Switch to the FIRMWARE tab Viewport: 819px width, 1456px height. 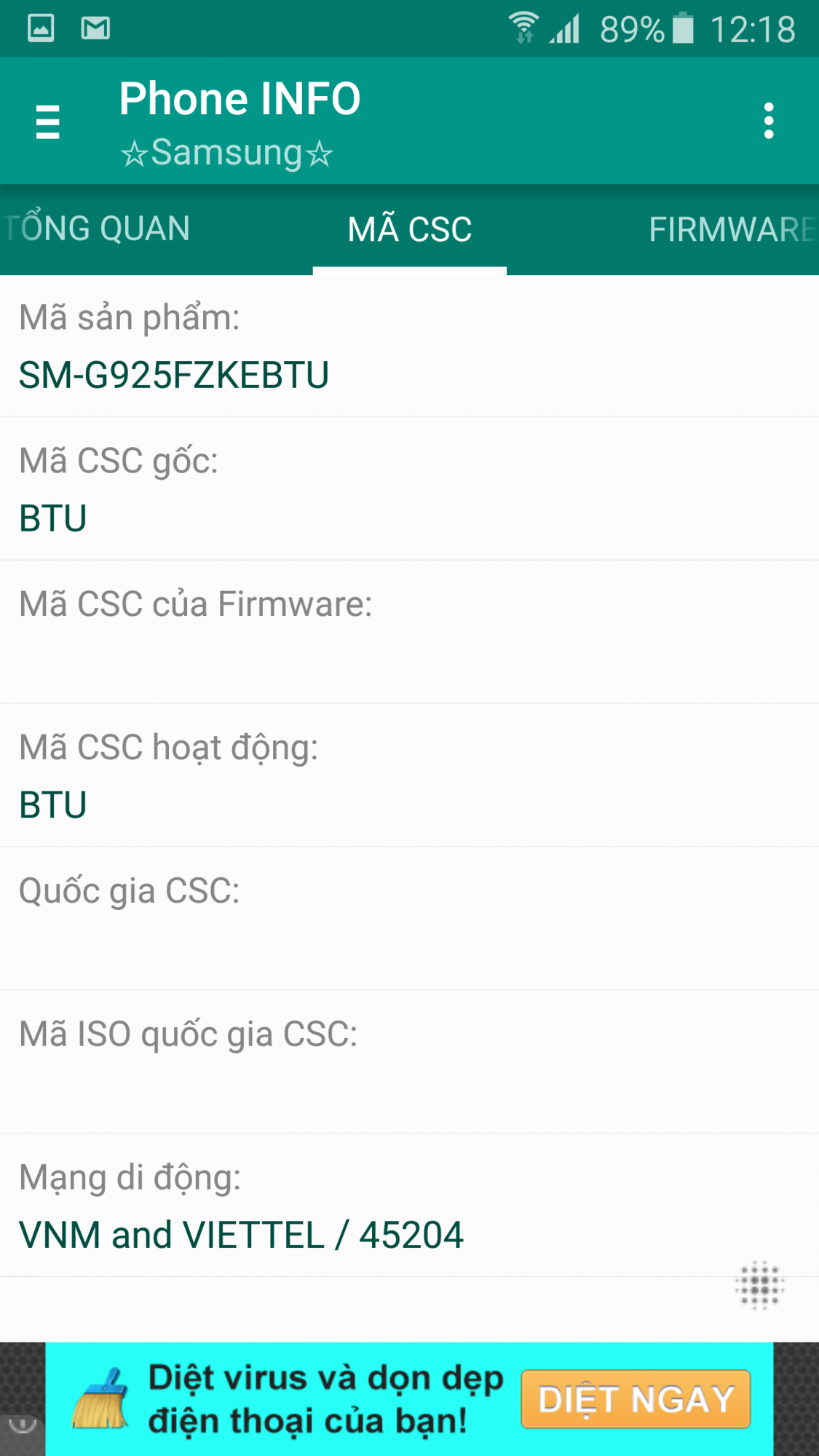coord(732,230)
